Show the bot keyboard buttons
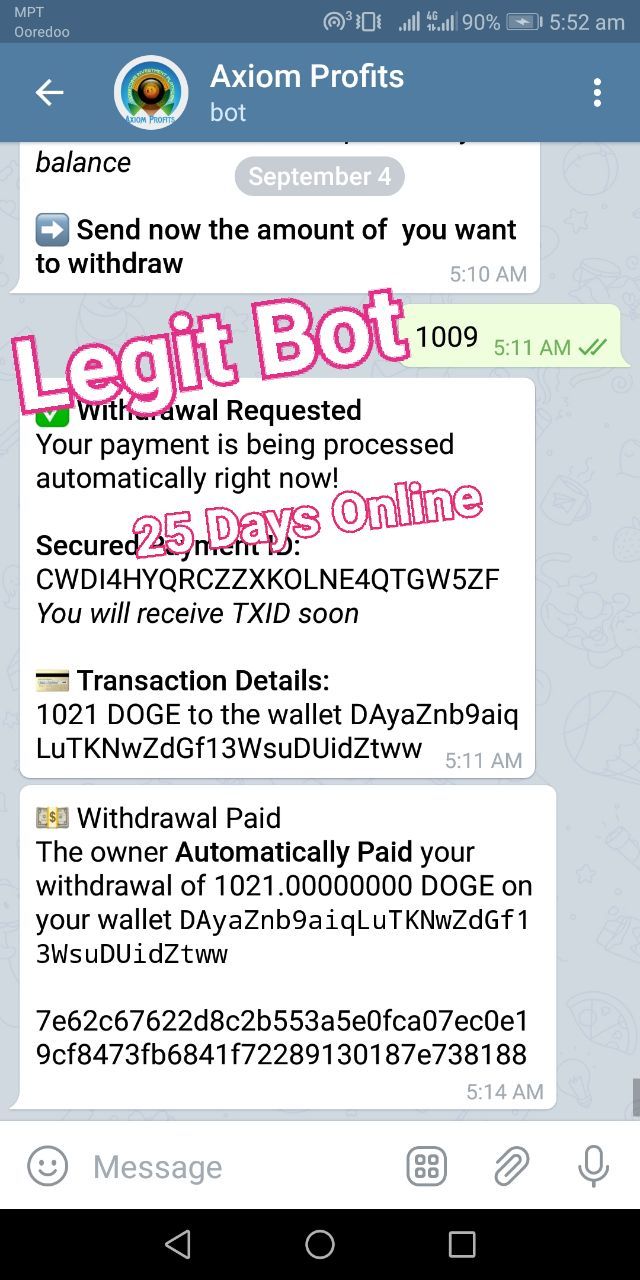This screenshot has width=640, height=1280. point(427,1166)
